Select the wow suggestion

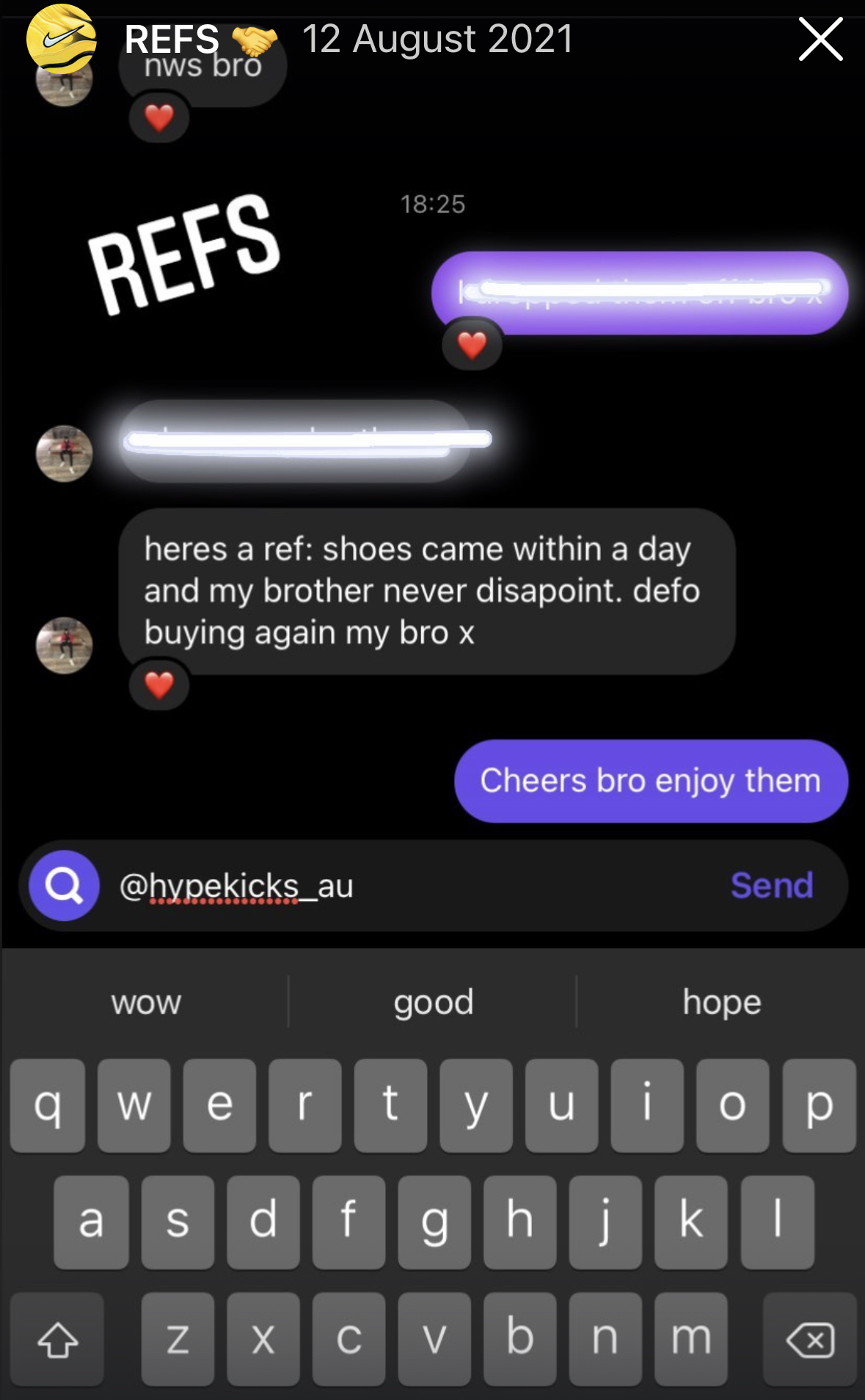tap(146, 1001)
